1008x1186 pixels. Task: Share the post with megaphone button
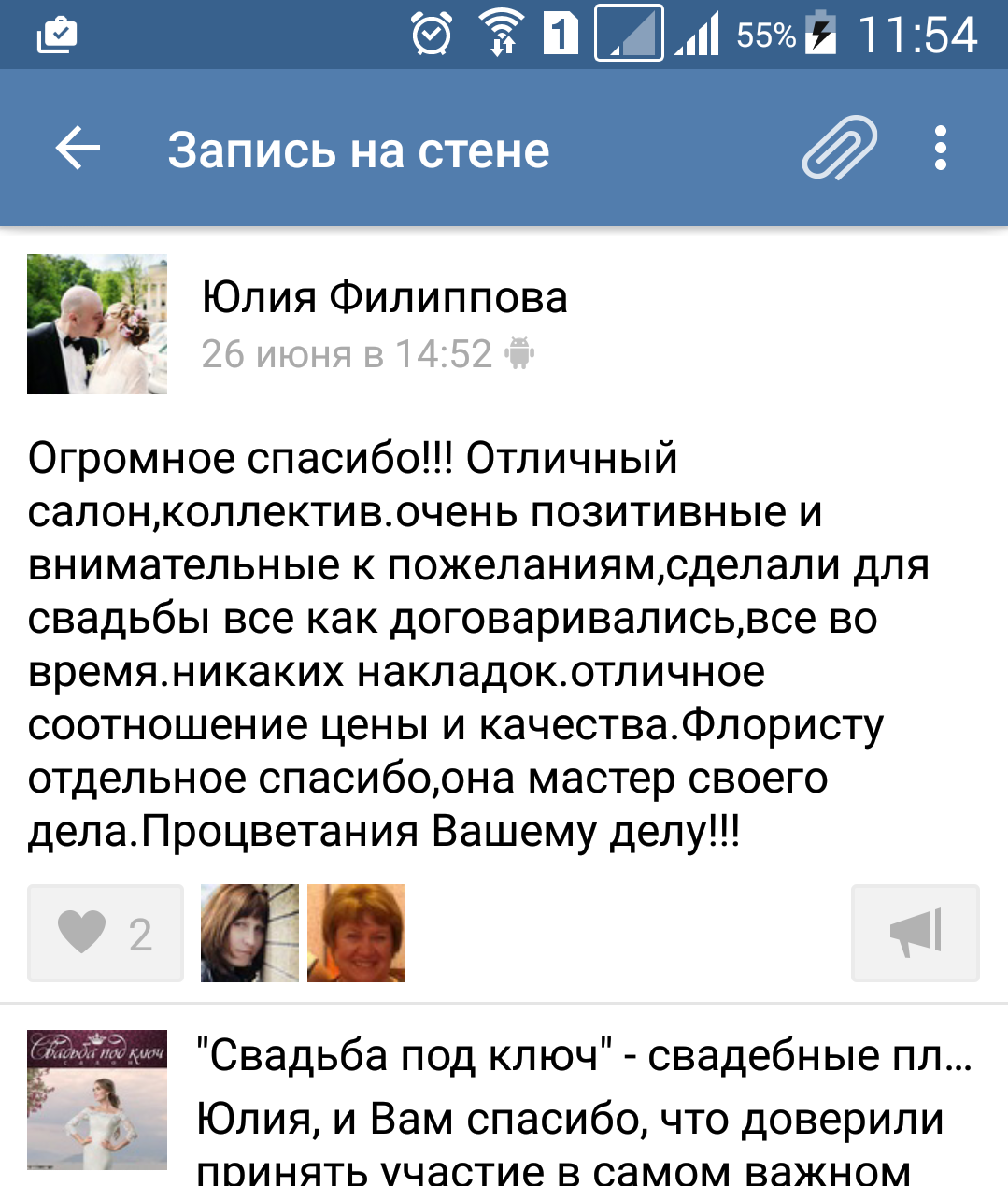coord(915,933)
